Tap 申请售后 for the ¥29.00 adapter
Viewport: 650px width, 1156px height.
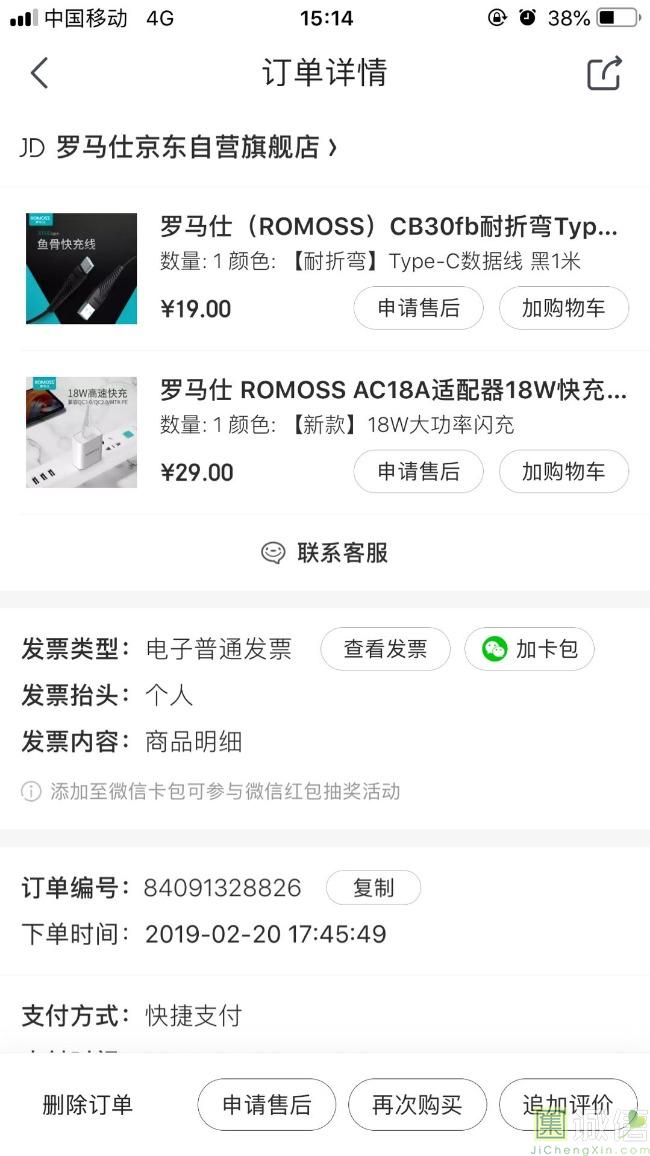click(x=418, y=471)
